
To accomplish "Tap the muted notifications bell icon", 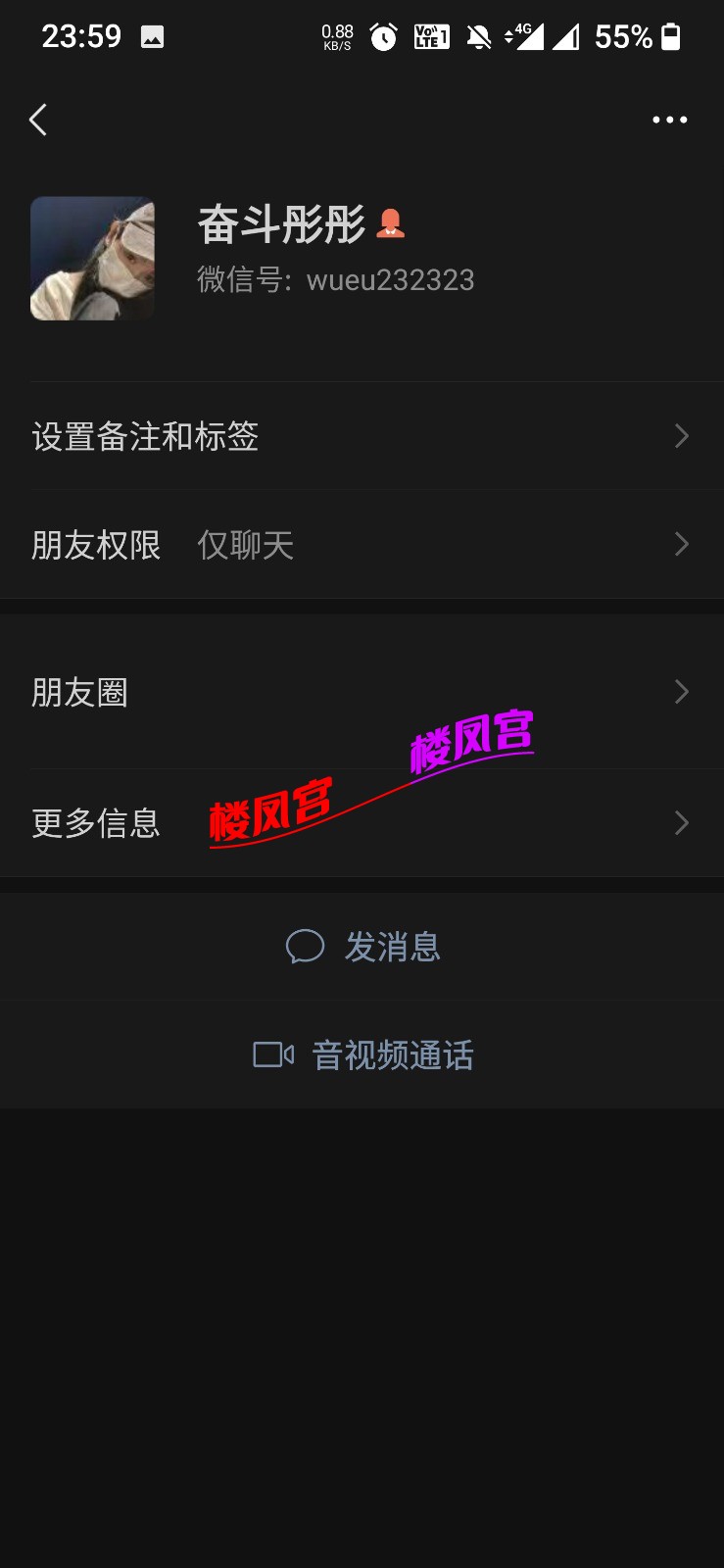I will (477, 36).
